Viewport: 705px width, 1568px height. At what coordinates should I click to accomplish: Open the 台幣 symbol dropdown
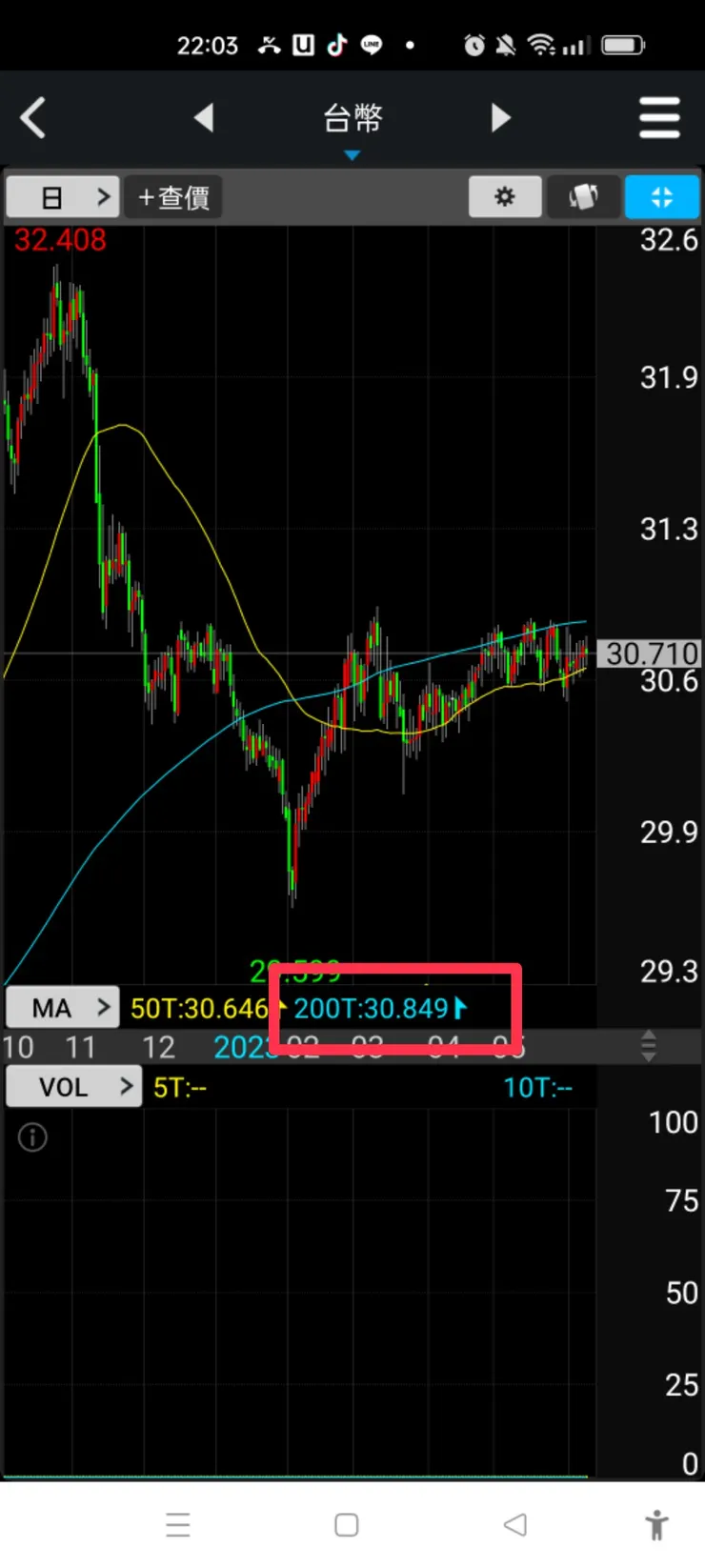352,124
